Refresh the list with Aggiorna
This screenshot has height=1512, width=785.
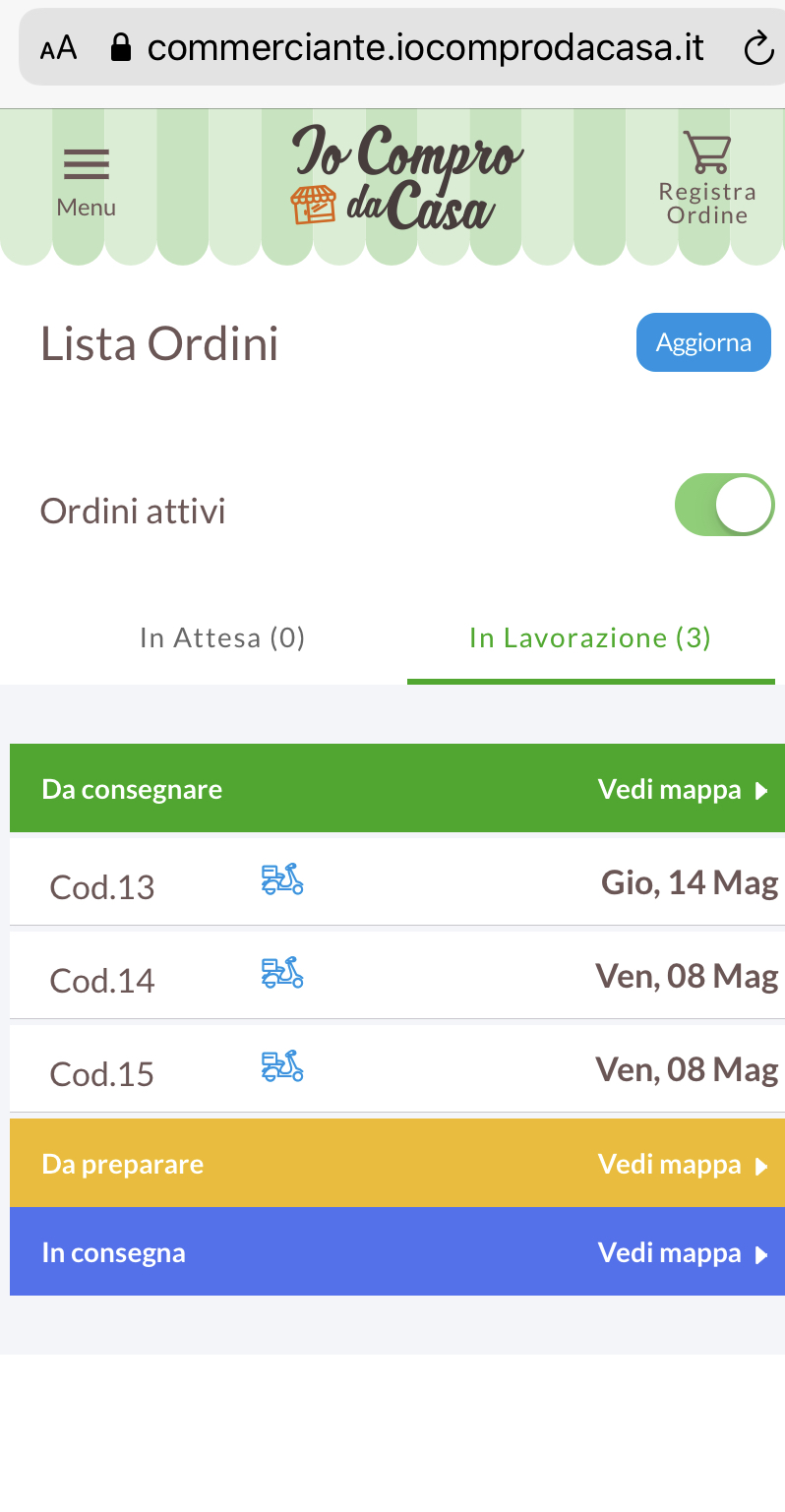(x=703, y=342)
